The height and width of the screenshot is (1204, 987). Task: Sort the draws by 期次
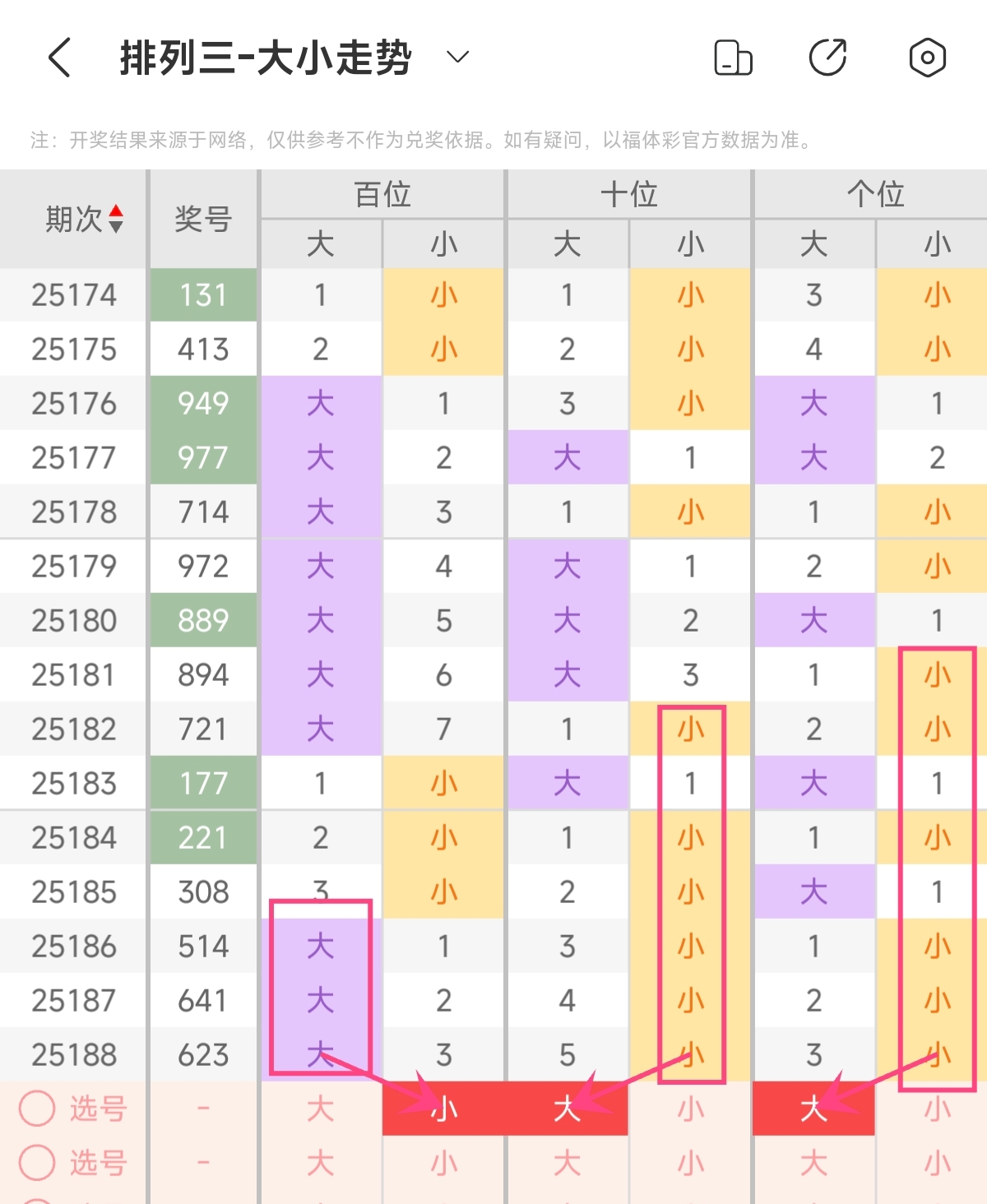[x=116, y=219]
